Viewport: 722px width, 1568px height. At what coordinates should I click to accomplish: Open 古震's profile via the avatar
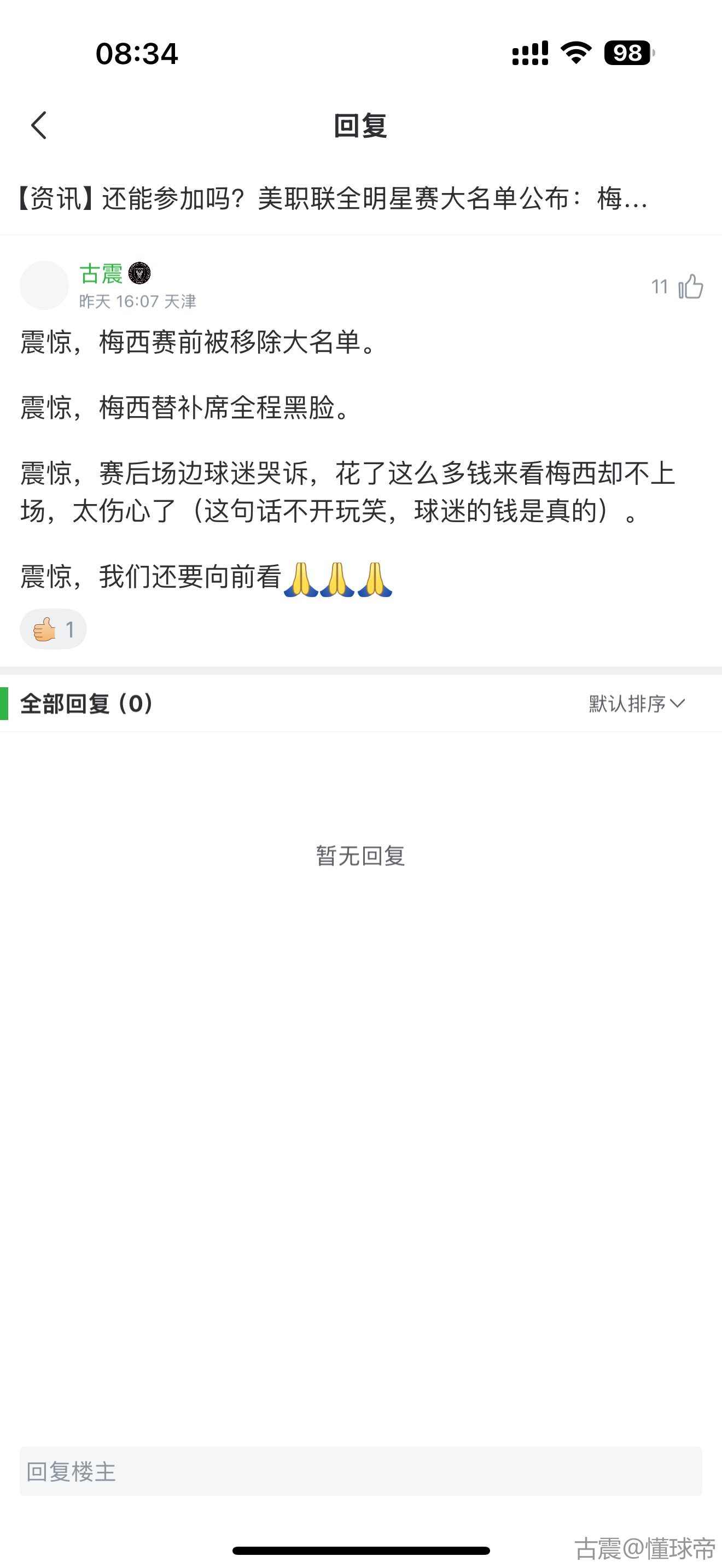44,285
